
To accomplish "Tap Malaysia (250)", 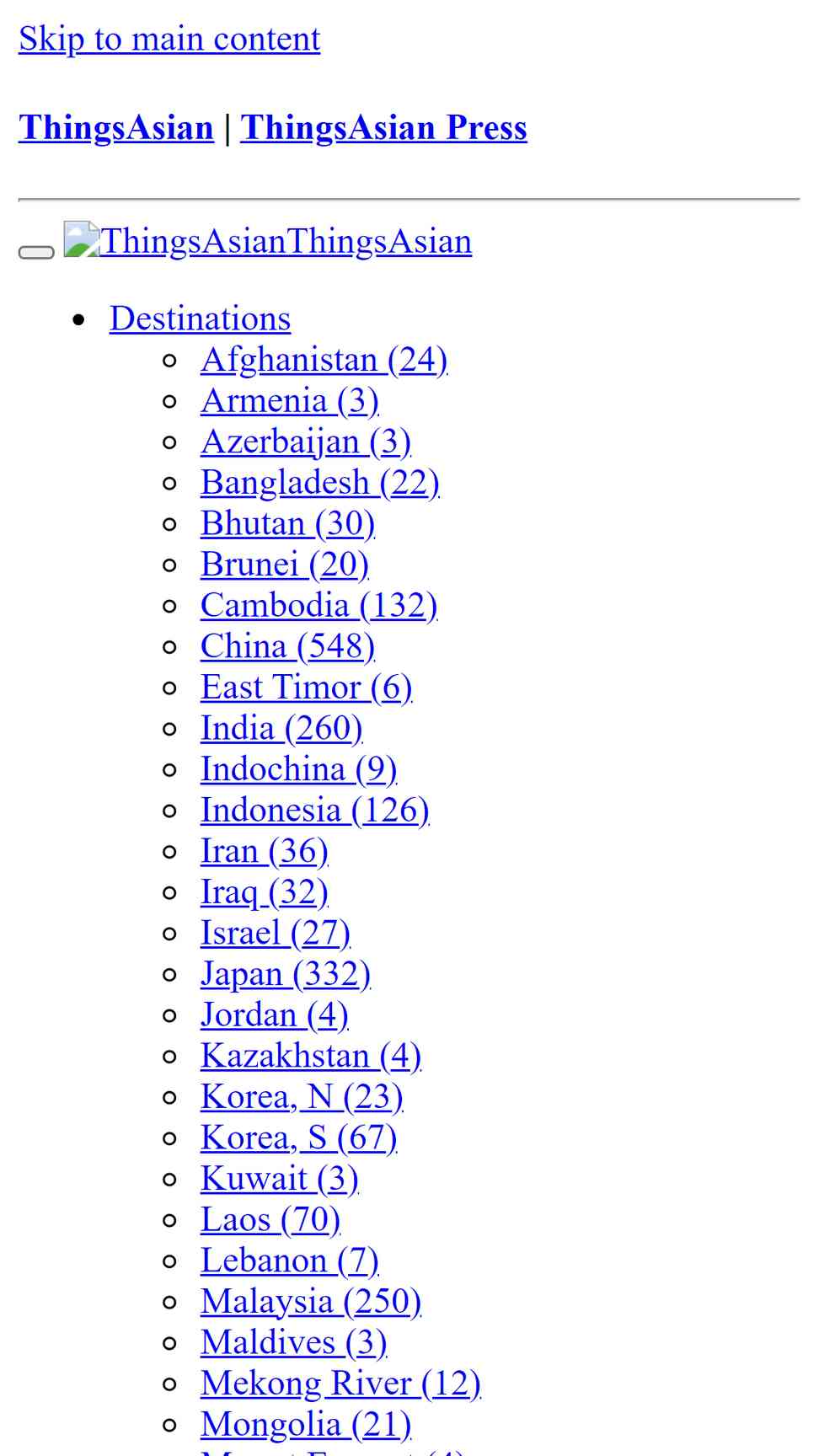I will [311, 1301].
